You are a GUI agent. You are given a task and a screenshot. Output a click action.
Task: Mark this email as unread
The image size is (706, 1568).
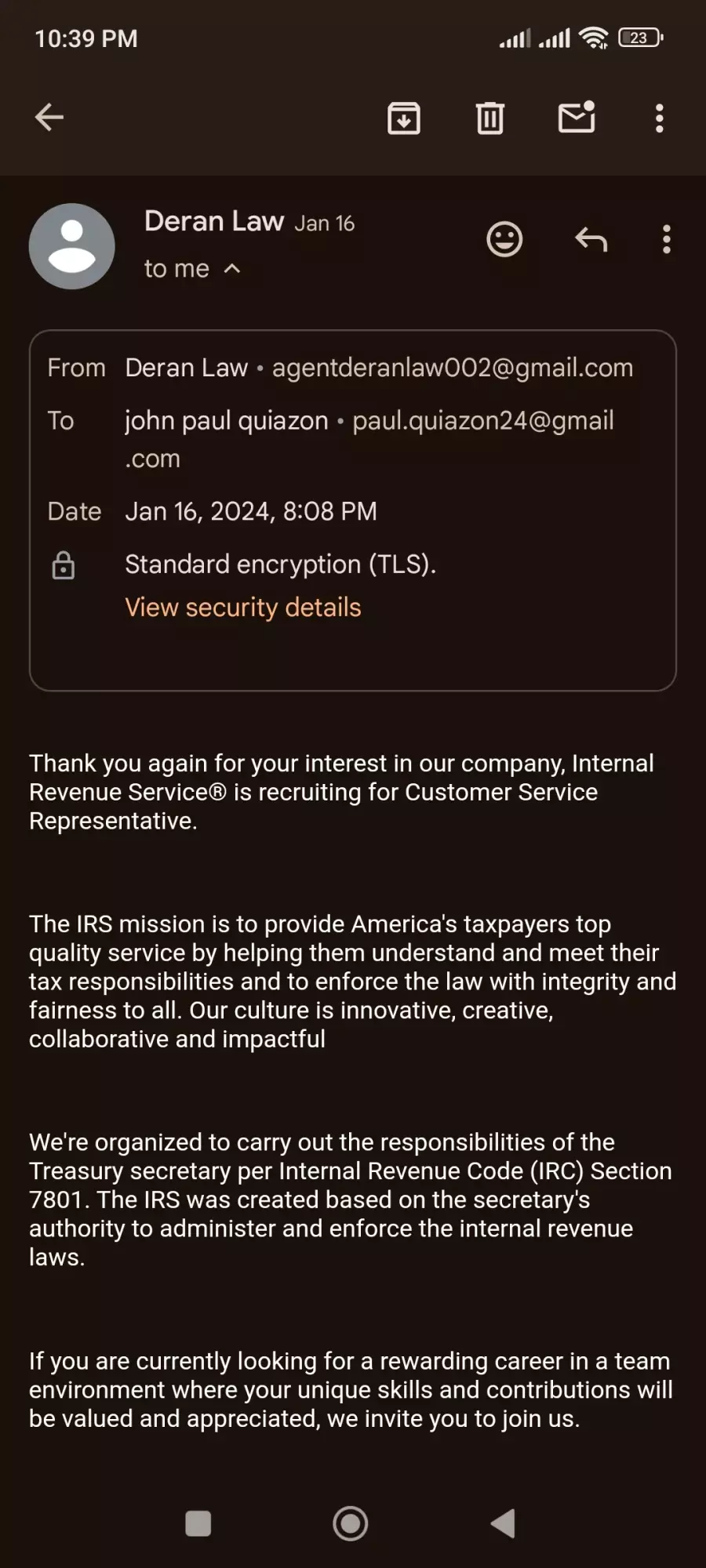click(x=577, y=118)
